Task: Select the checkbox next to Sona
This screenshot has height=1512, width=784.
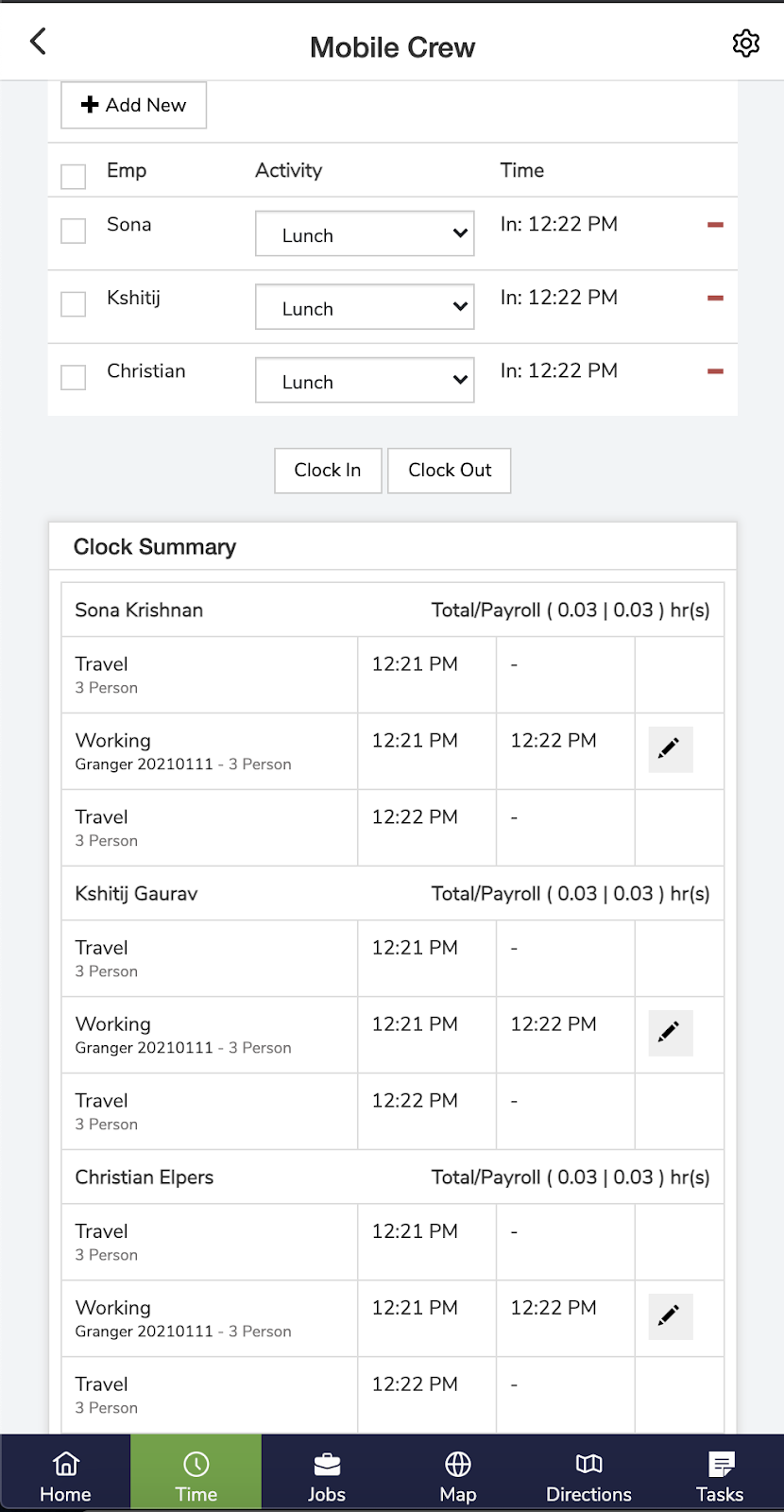Action: [x=73, y=230]
